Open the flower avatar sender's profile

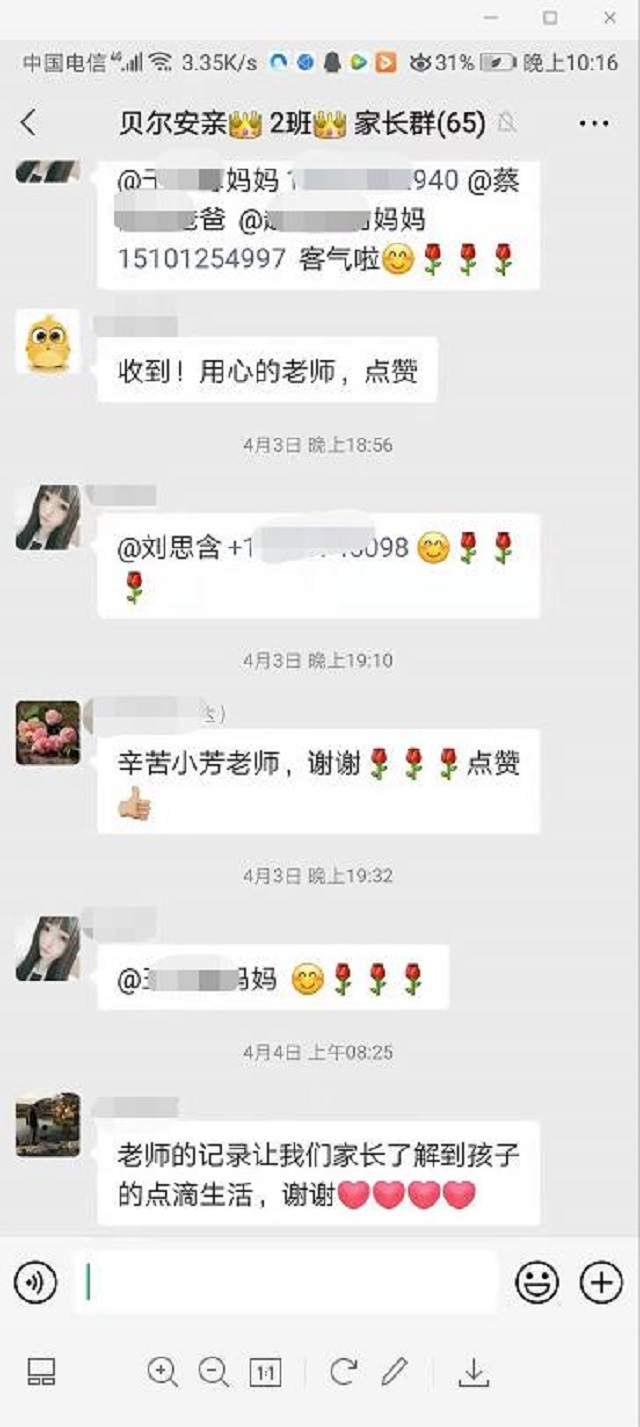point(47,732)
